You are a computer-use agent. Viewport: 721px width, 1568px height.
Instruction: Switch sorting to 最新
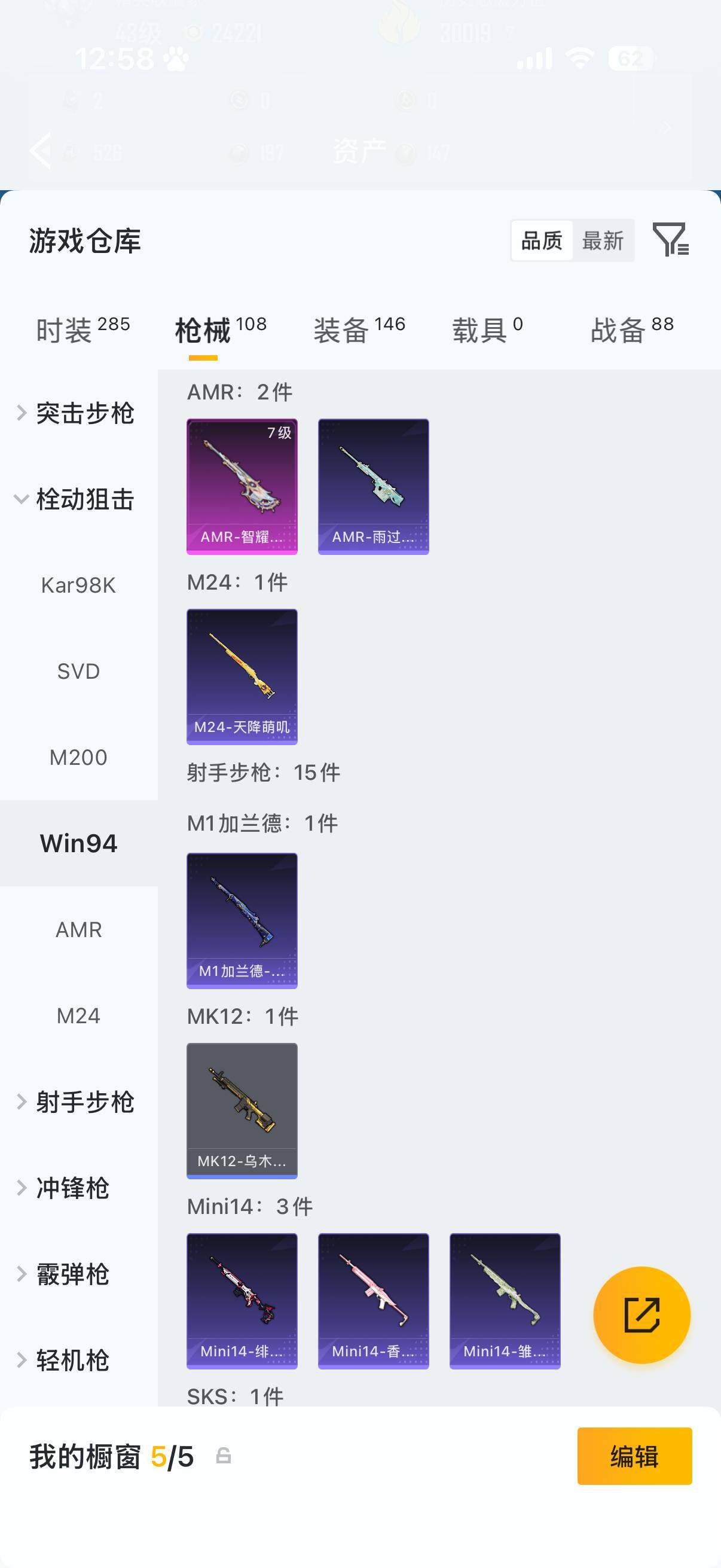click(x=603, y=241)
